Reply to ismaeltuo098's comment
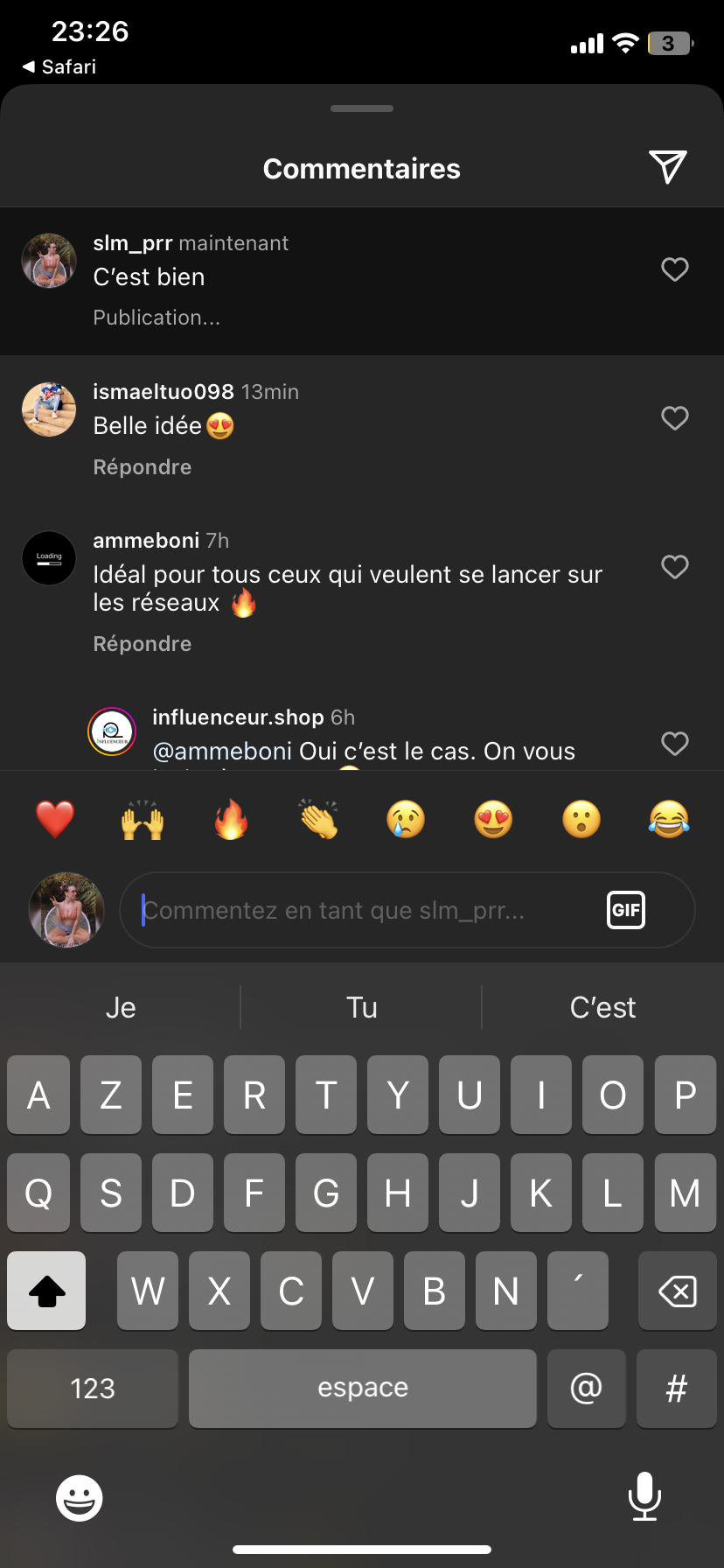724x1568 pixels. coord(143,467)
